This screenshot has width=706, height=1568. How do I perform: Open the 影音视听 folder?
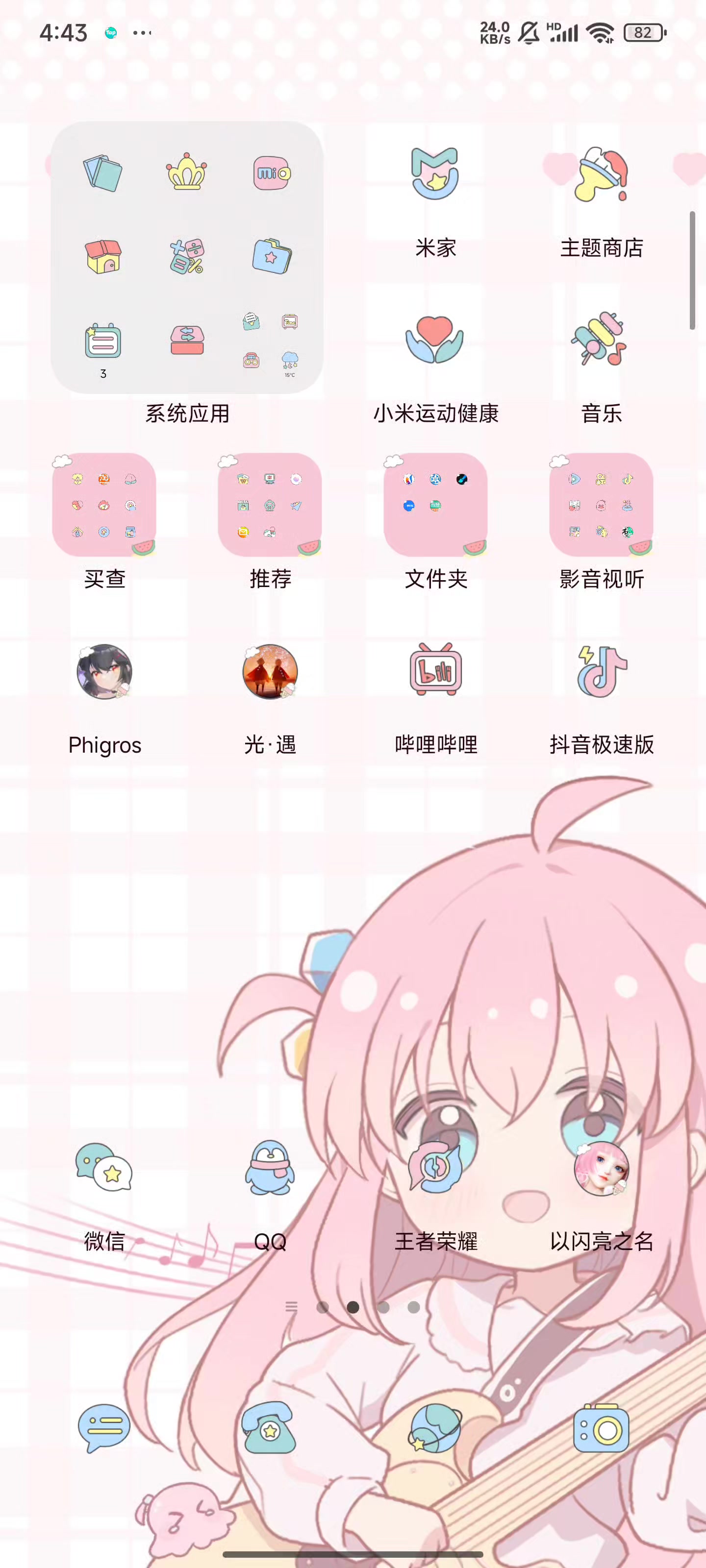pyautogui.click(x=601, y=505)
